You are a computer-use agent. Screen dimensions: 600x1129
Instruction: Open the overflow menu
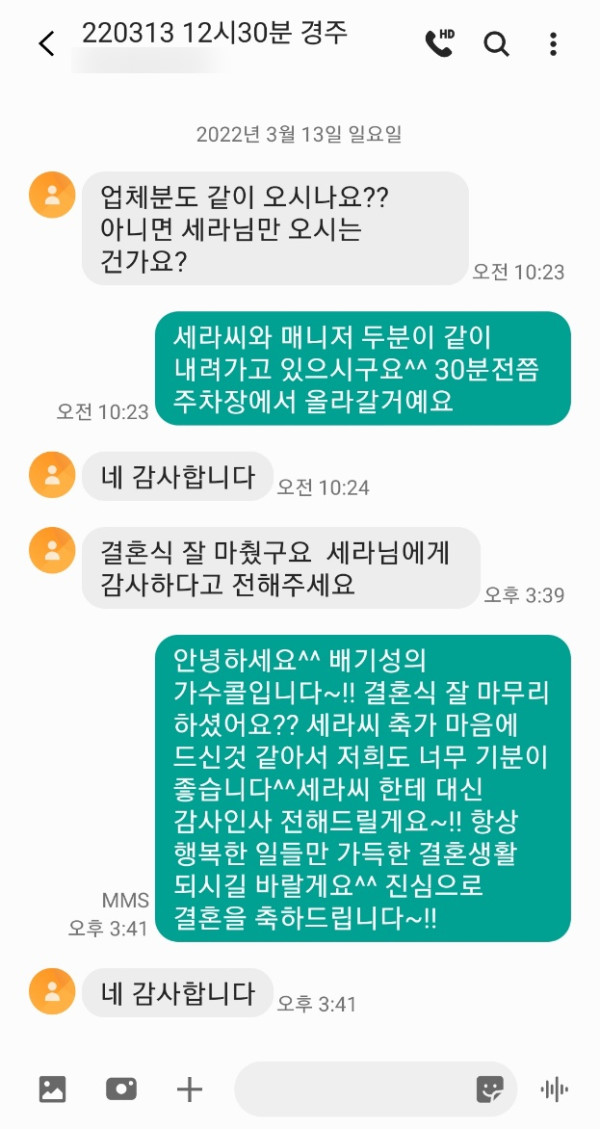(x=553, y=43)
